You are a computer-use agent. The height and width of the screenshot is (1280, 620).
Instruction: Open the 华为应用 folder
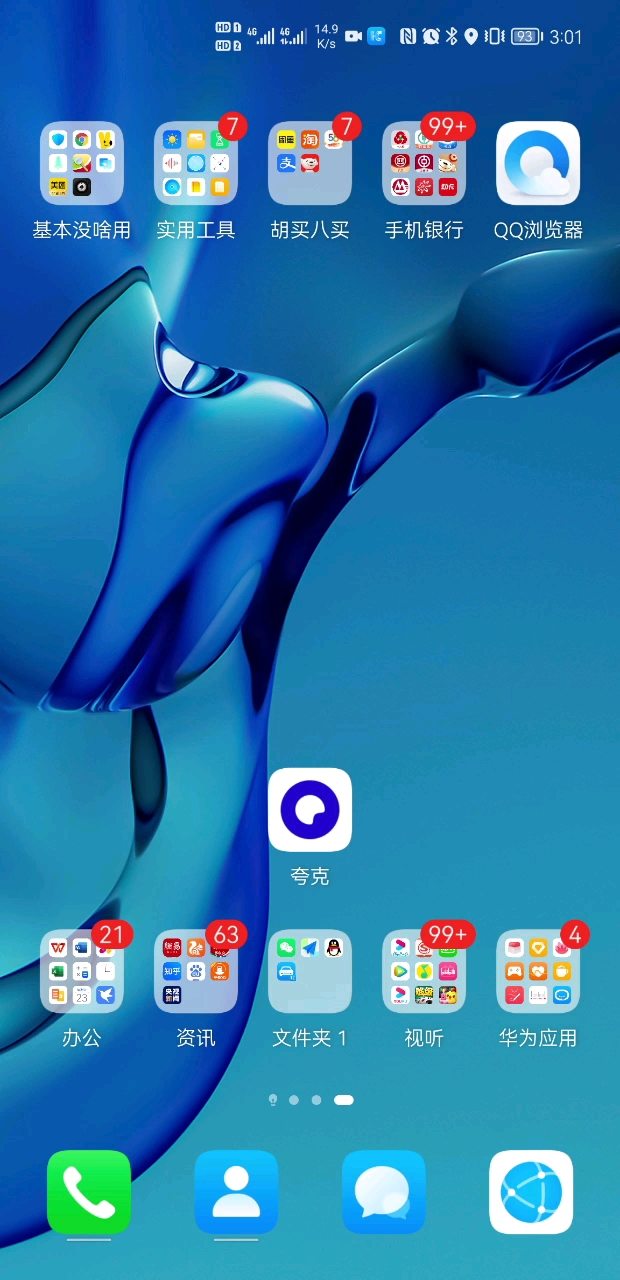pyautogui.click(x=538, y=972)
